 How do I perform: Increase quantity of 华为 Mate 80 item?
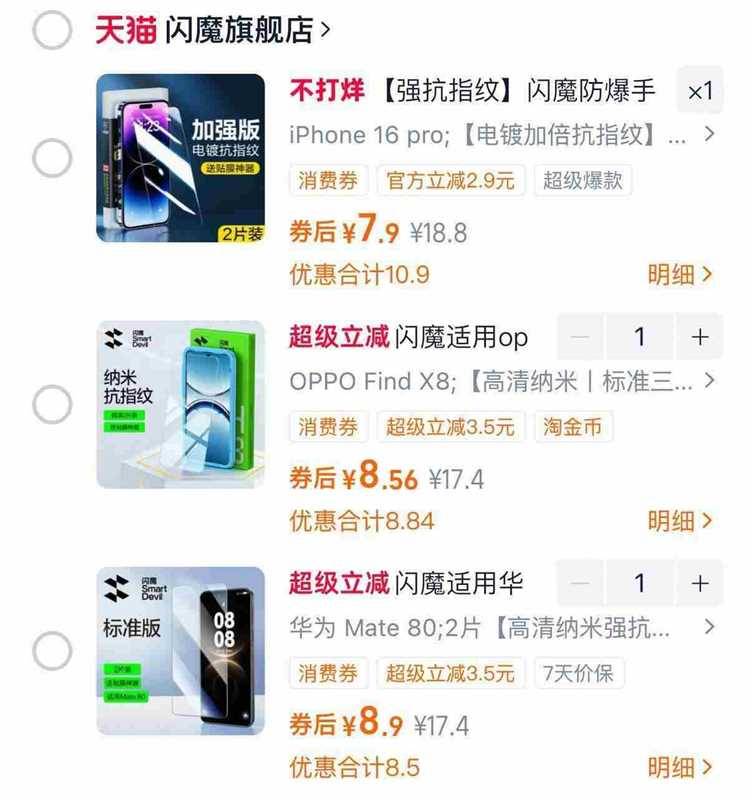pyautogui.click(x=699, y=583)
